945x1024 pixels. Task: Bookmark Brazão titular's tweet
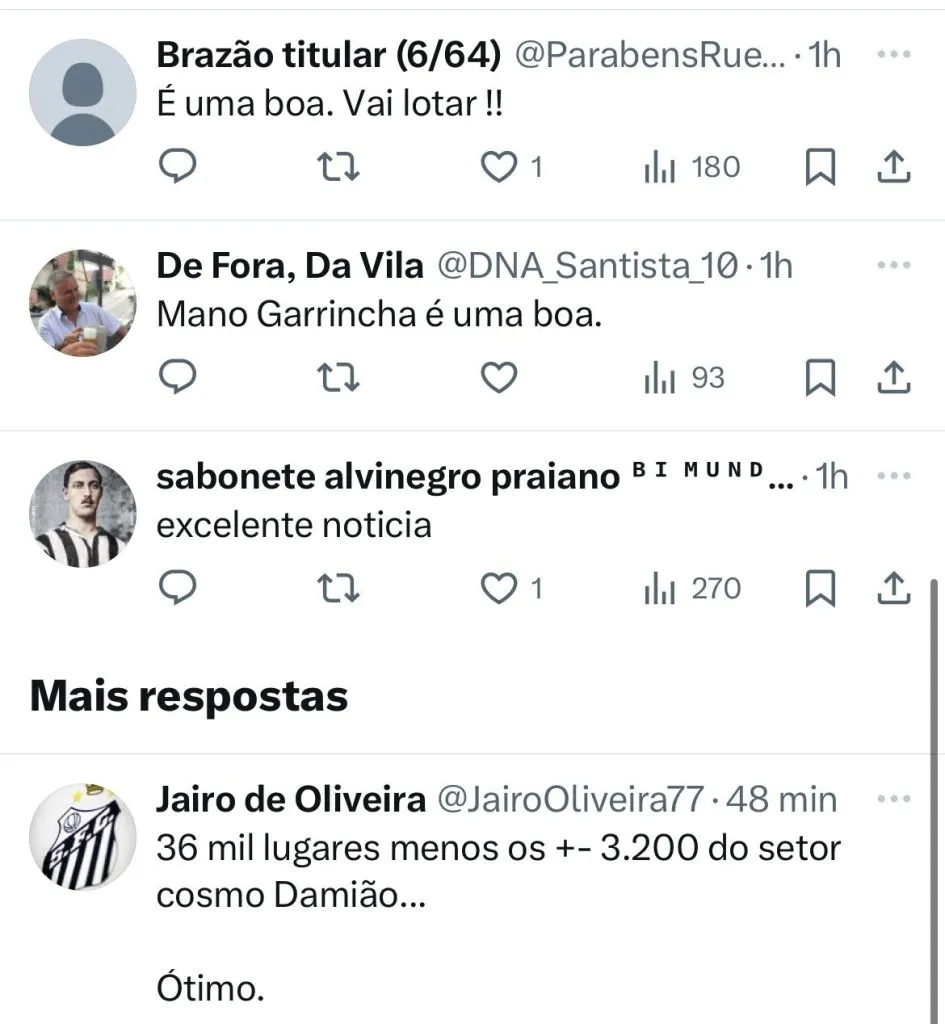(x=820, y=168)
